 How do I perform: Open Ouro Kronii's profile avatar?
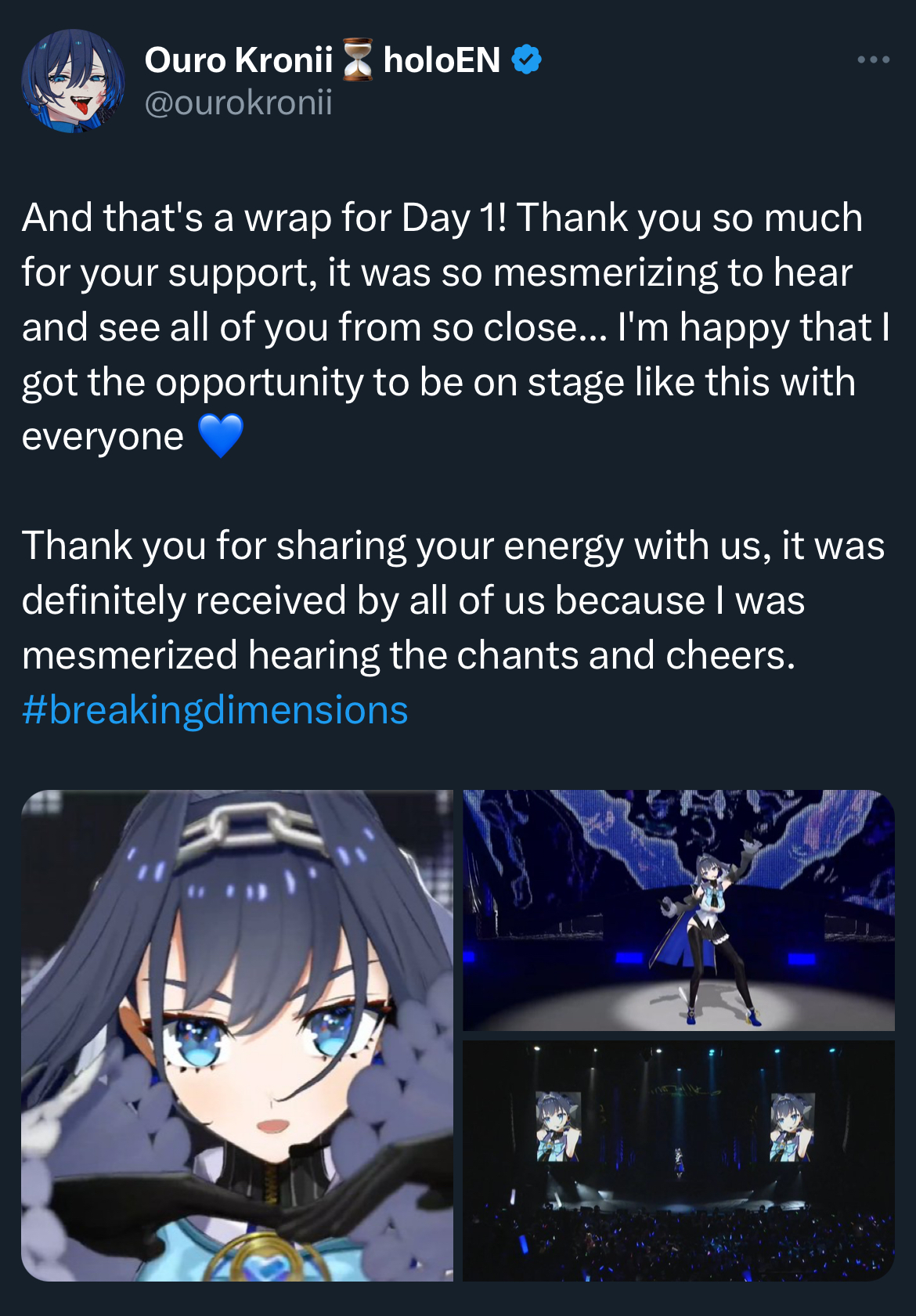coord(72,81)
